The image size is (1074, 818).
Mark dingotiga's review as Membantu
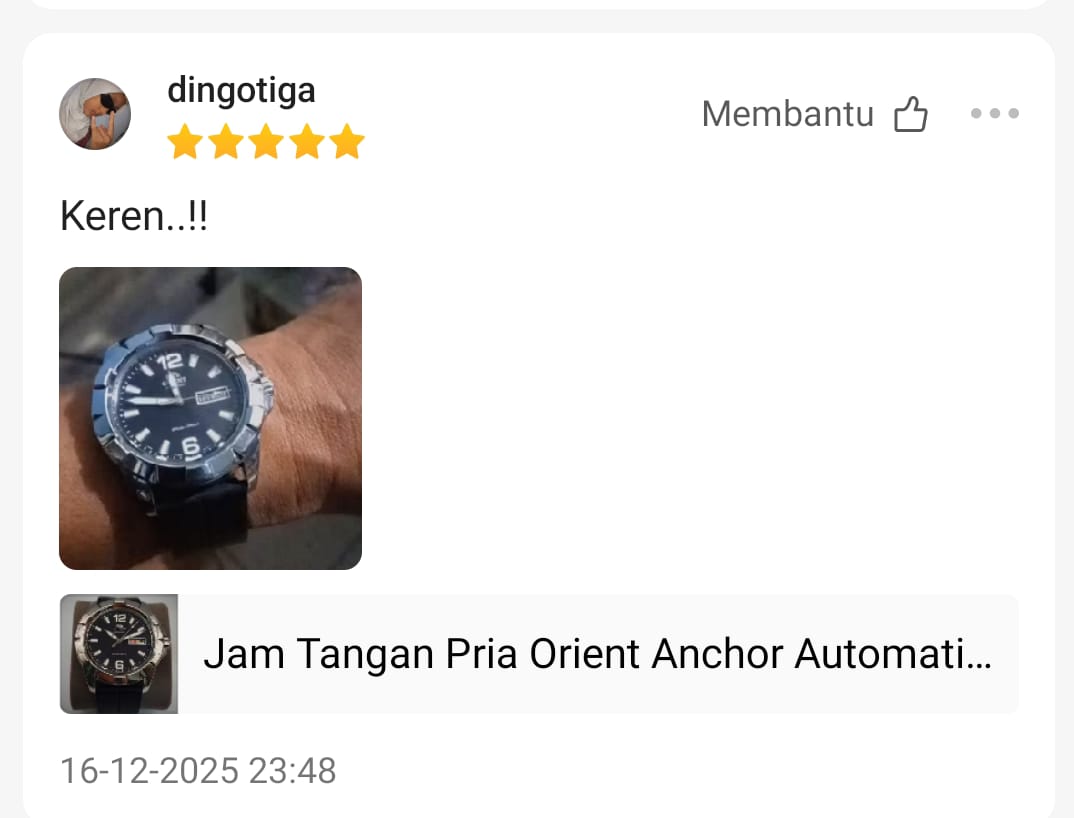click(910, 115)
